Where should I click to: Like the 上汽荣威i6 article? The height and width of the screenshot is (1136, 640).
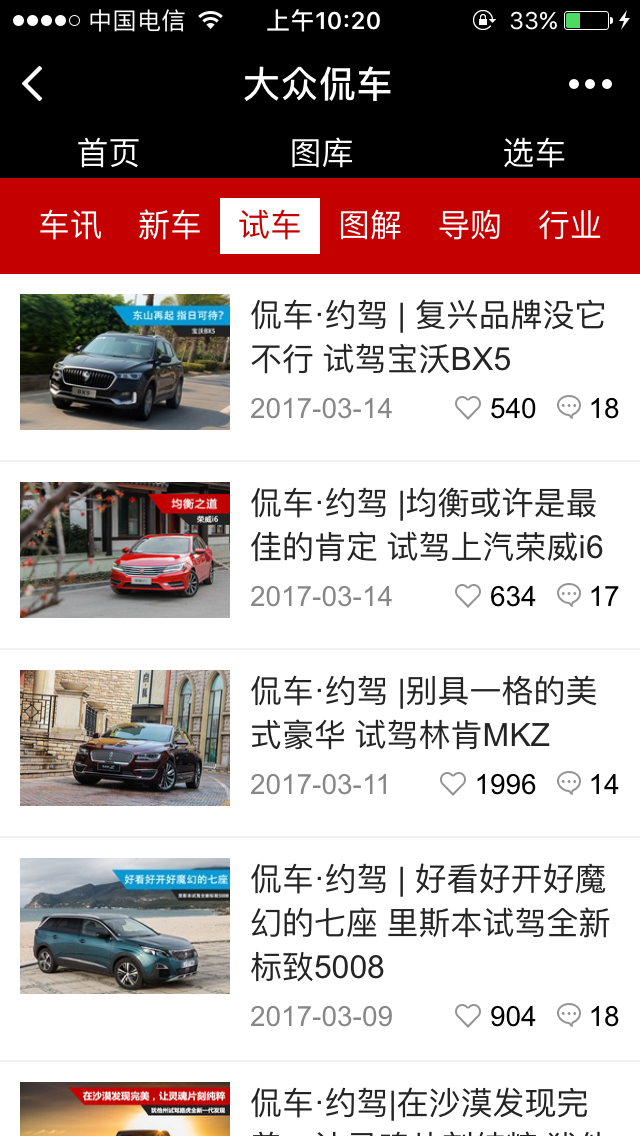coord(468,596)
